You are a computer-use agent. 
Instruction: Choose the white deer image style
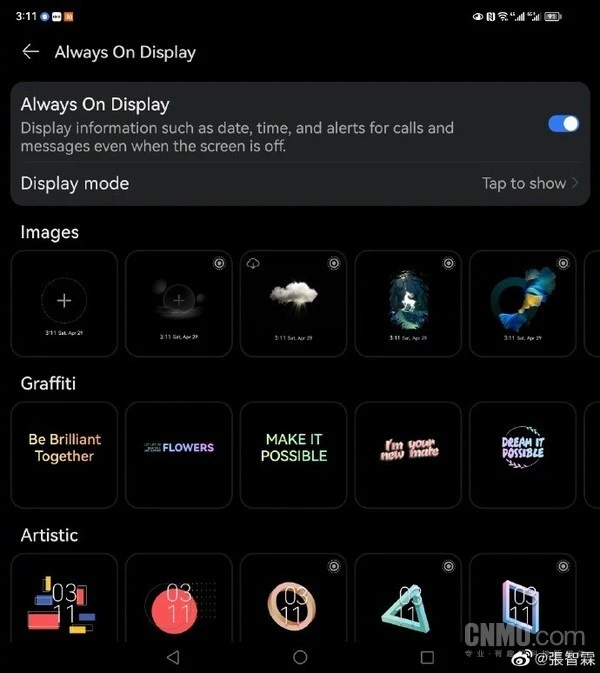(x=408, y=302)
